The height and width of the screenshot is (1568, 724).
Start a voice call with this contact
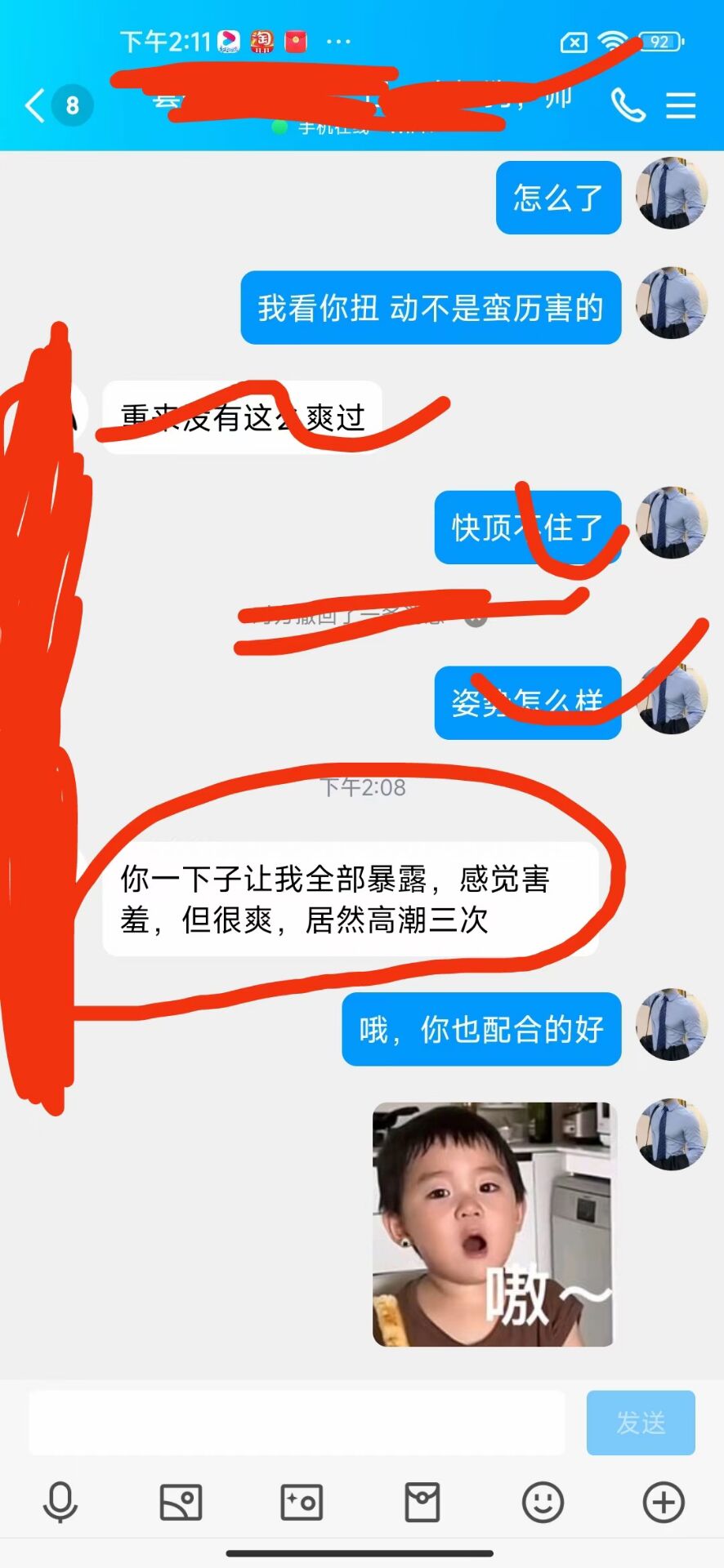point(628,105)
